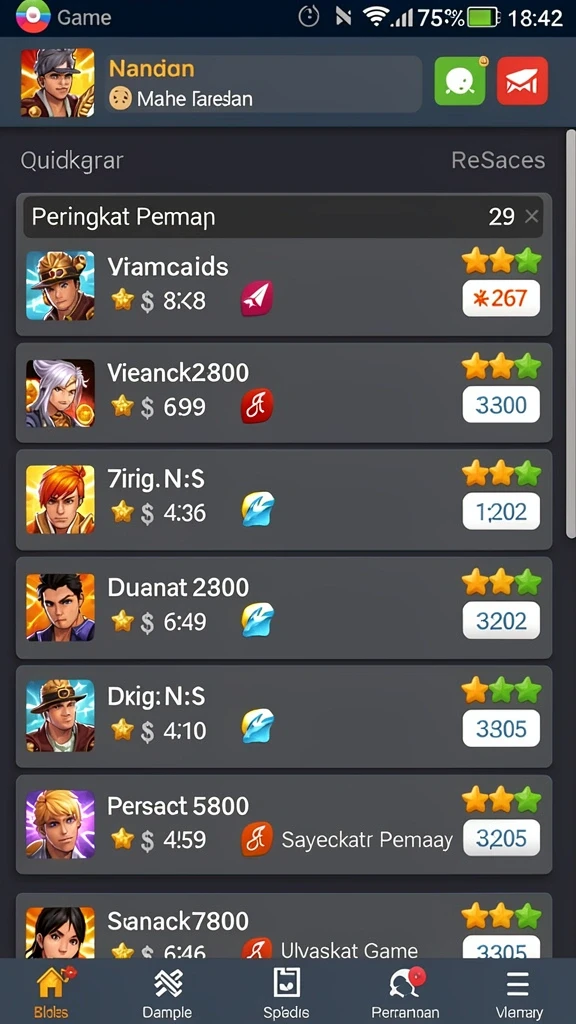Image resolution: width=576 pixels, height=1024 pixels.
Task: Open player Viamcaids row
Action: (x=284, y=286)
